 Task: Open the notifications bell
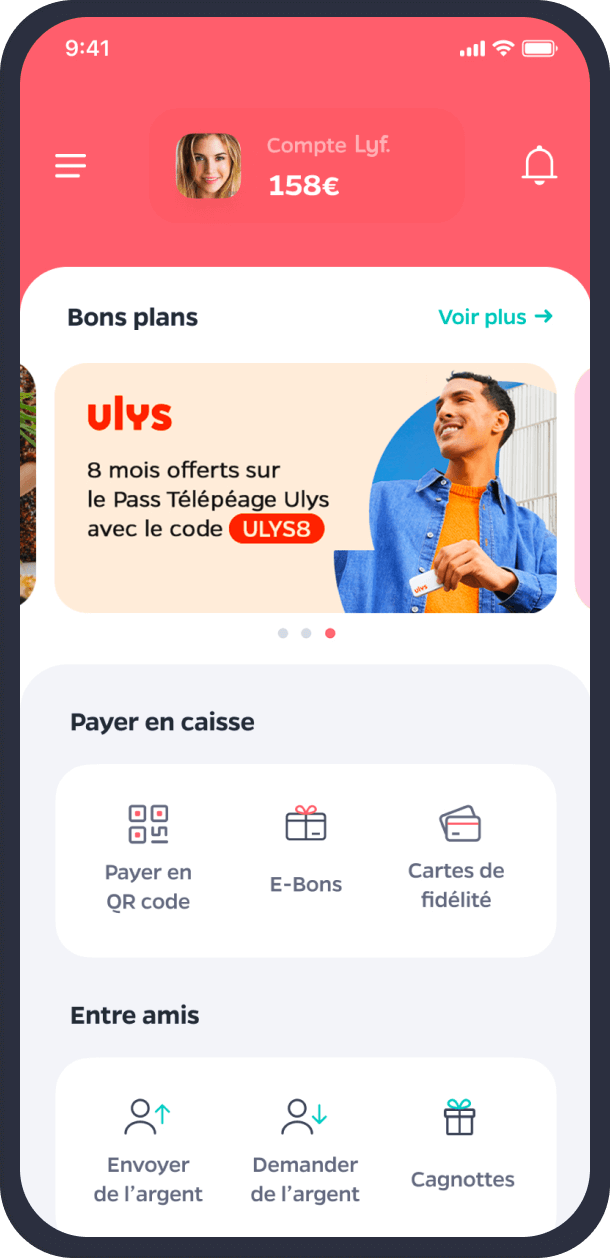(539, 166)
